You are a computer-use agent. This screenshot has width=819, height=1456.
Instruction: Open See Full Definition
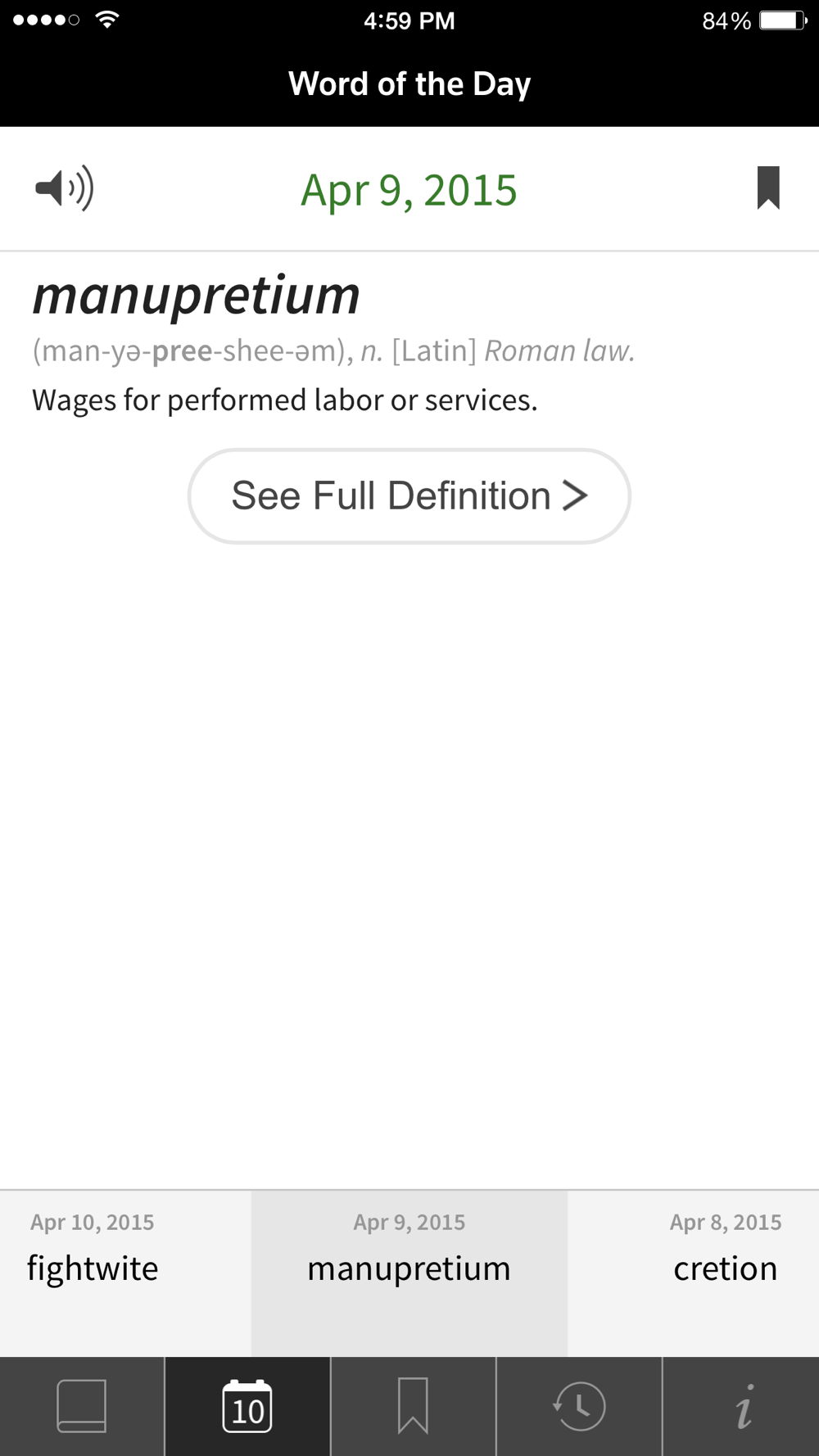(x=409, y=495)
